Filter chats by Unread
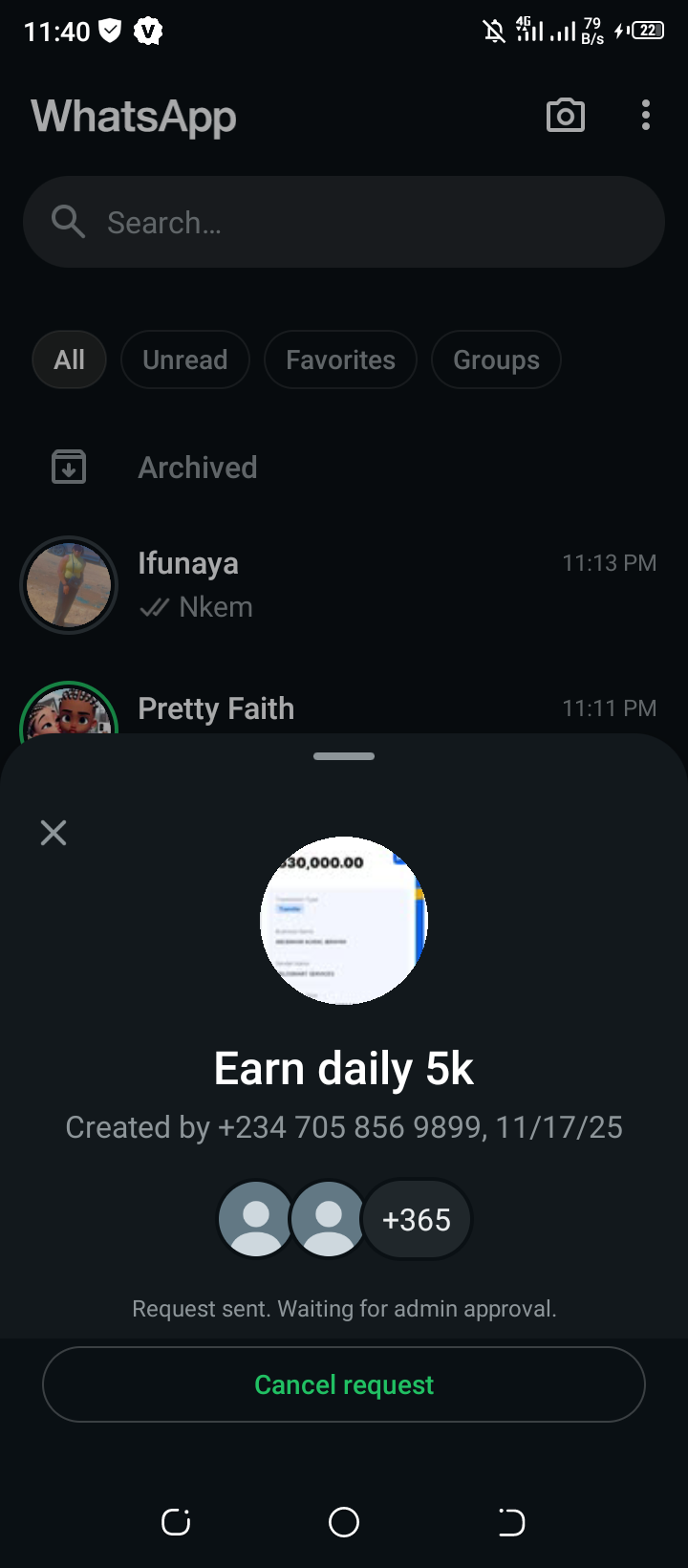688x1568 pixels. 185,359
